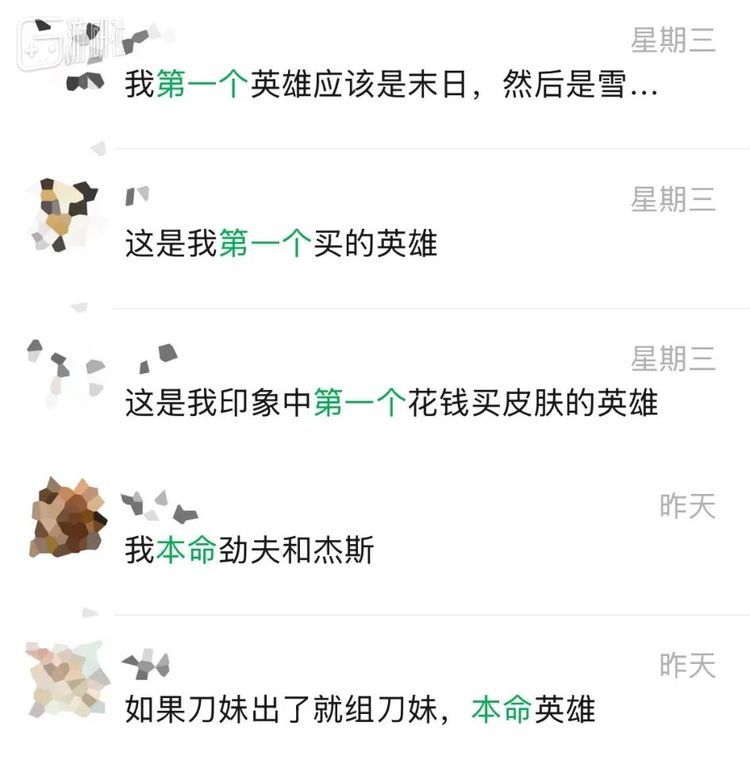Screen dimensions: 750x760
Task: Open avatar of the 劲夫和杰斯 commenter
Action: (x=68, y=516)
